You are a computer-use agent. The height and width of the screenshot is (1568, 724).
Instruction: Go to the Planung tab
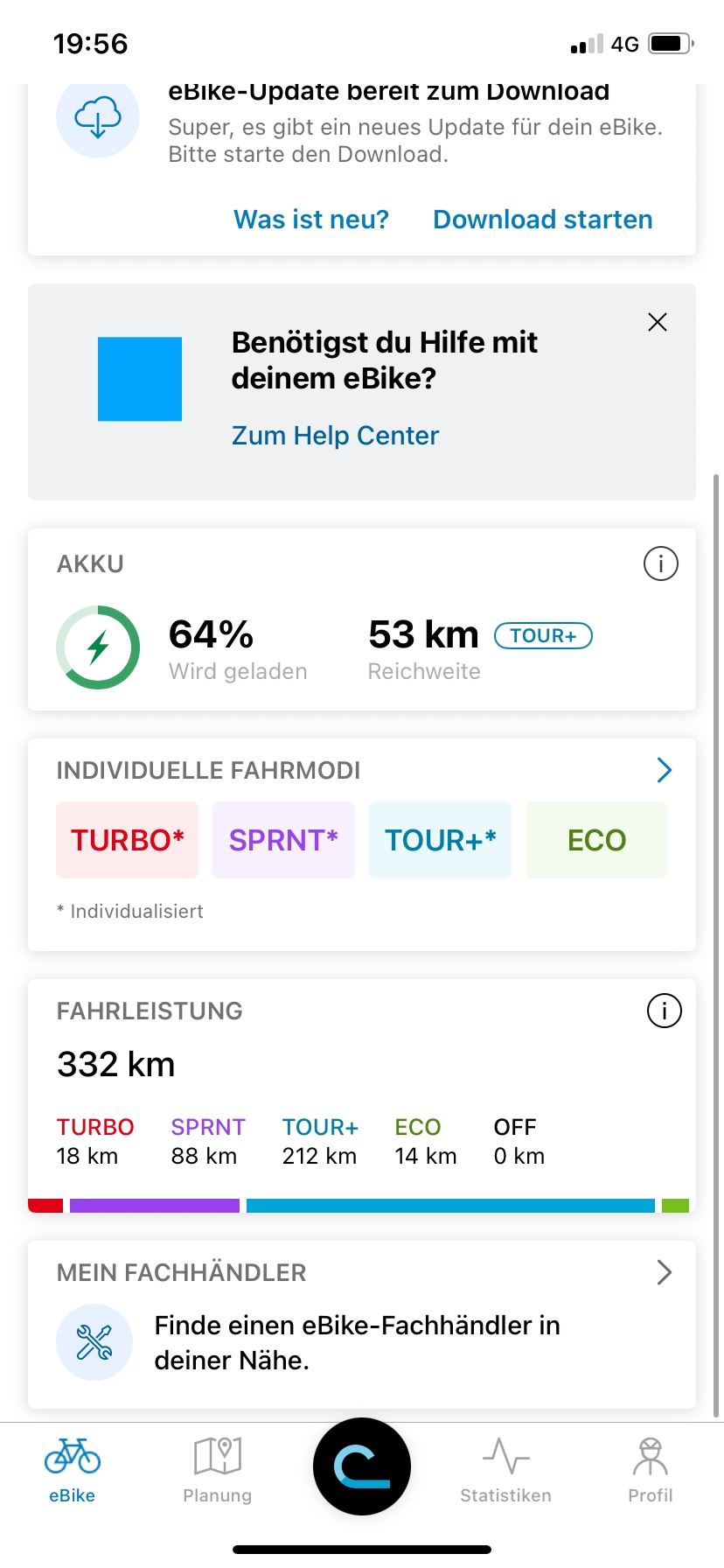click(217, 1470)
